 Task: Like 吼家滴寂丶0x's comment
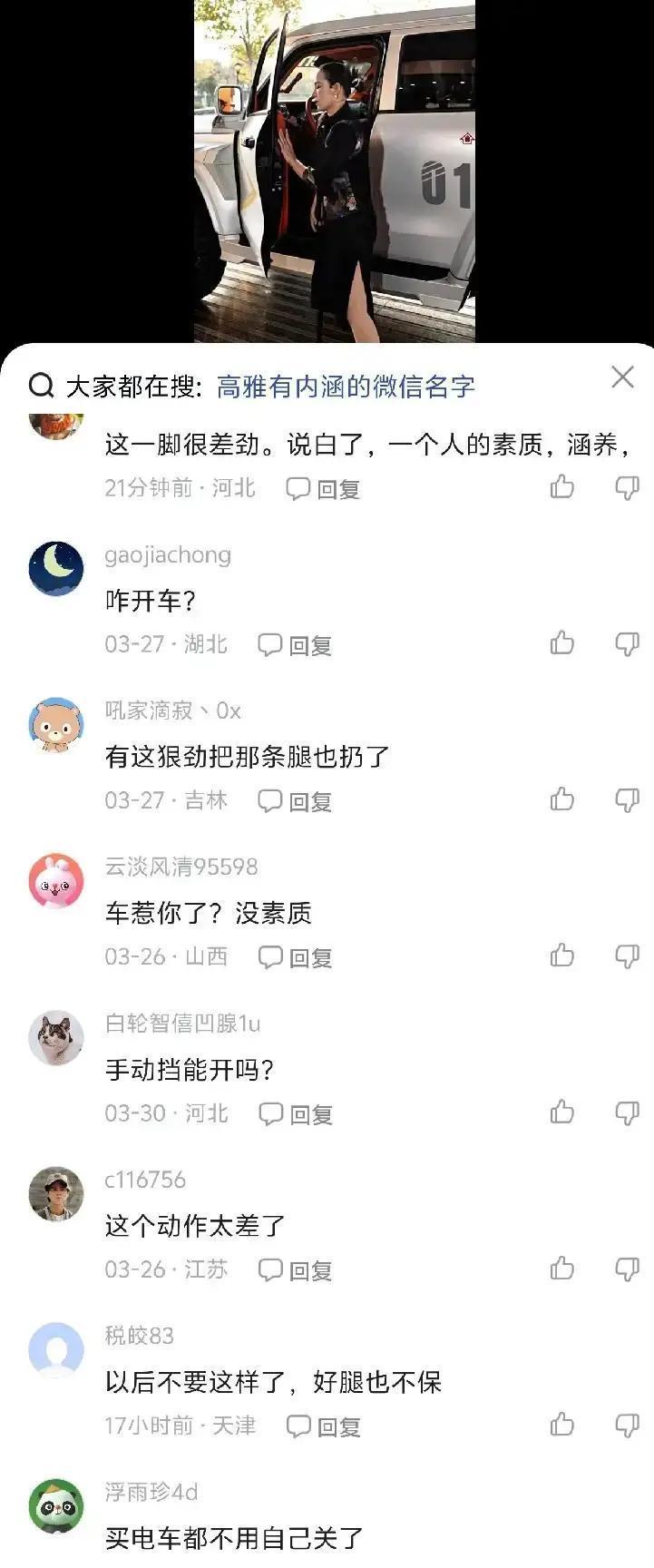point(562,799)
